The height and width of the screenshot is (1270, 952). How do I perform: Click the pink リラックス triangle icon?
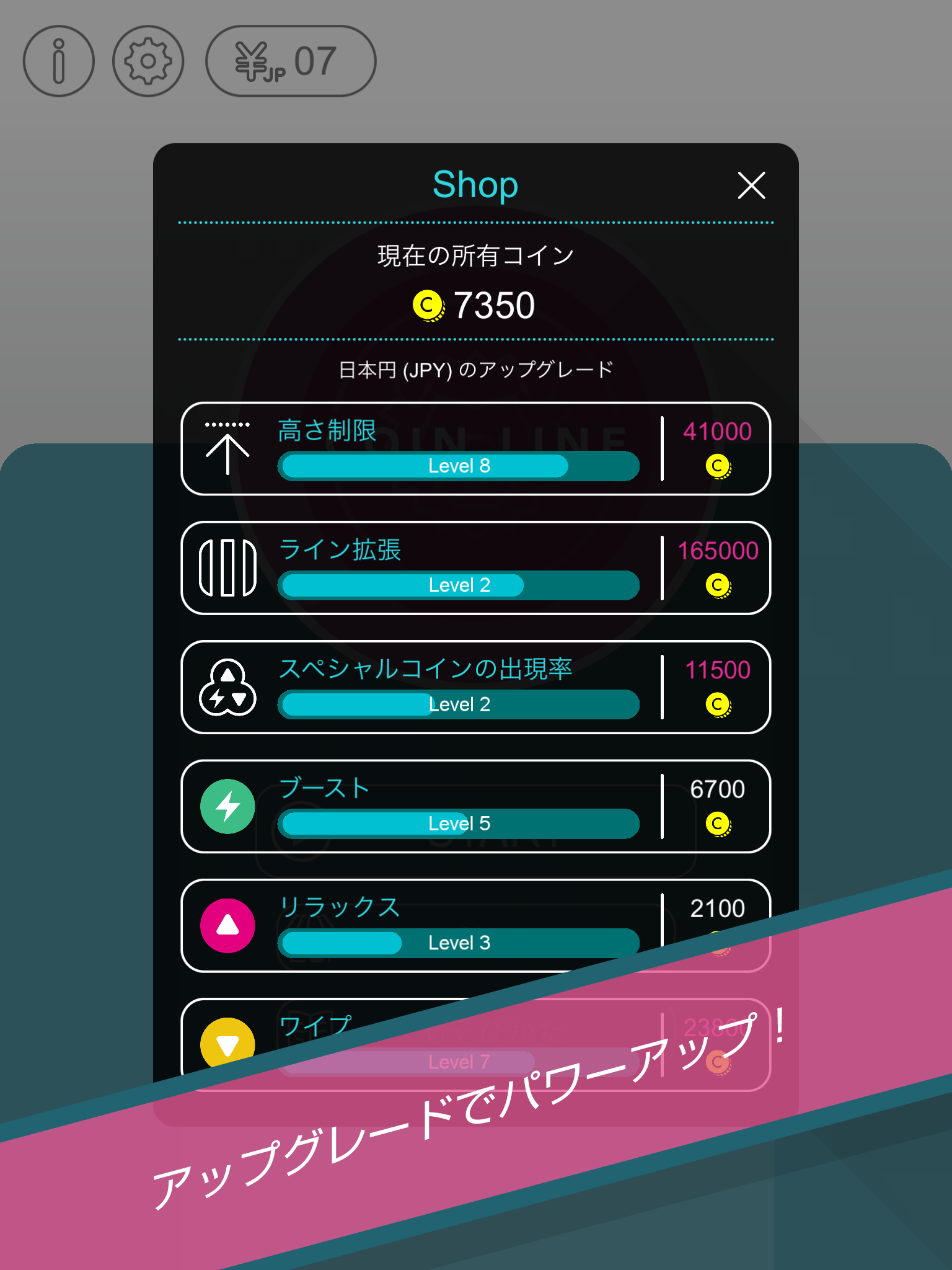coord(227,925)
